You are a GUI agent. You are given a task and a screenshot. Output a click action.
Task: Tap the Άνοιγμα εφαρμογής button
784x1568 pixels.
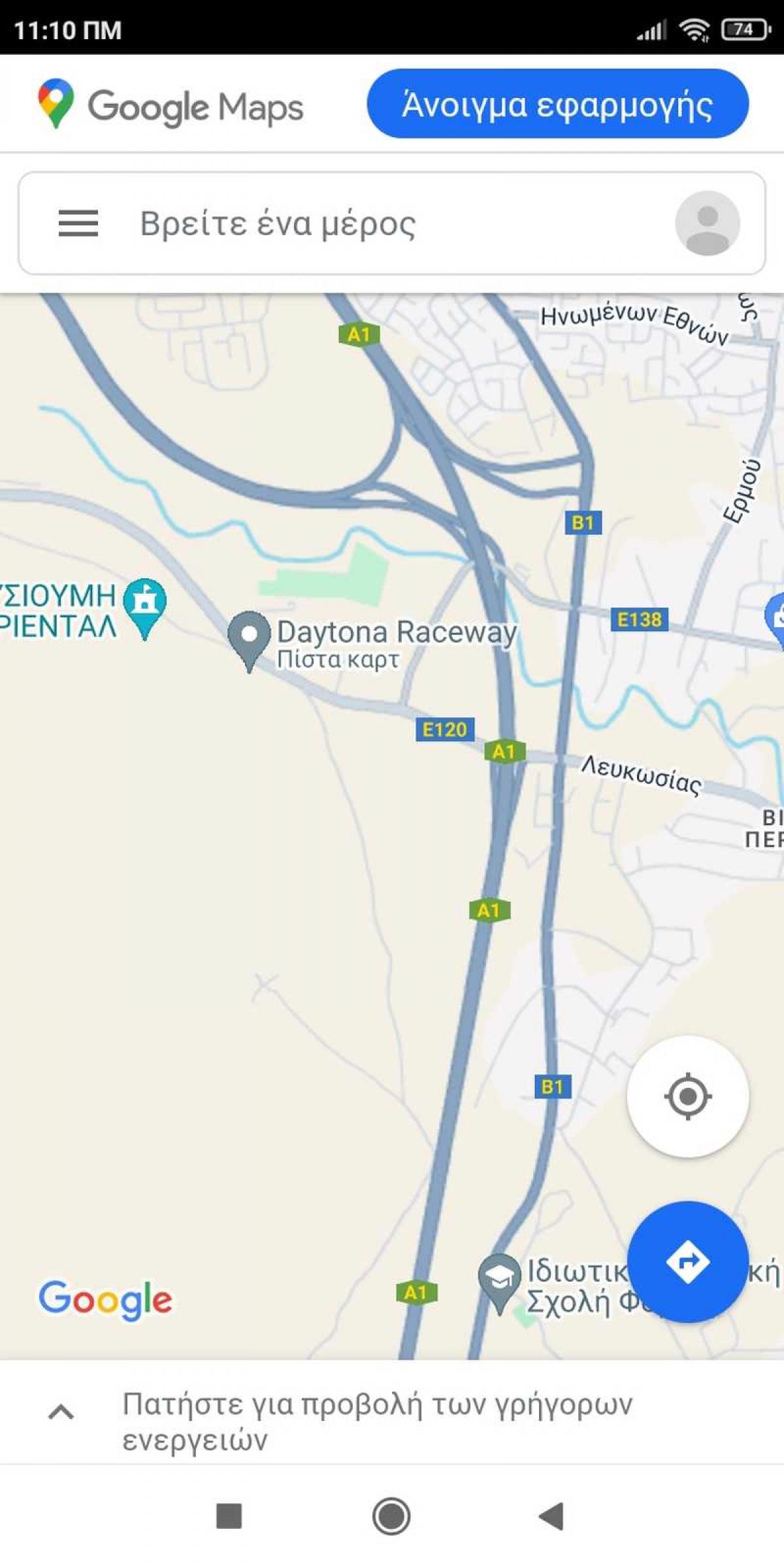(557, 104)
